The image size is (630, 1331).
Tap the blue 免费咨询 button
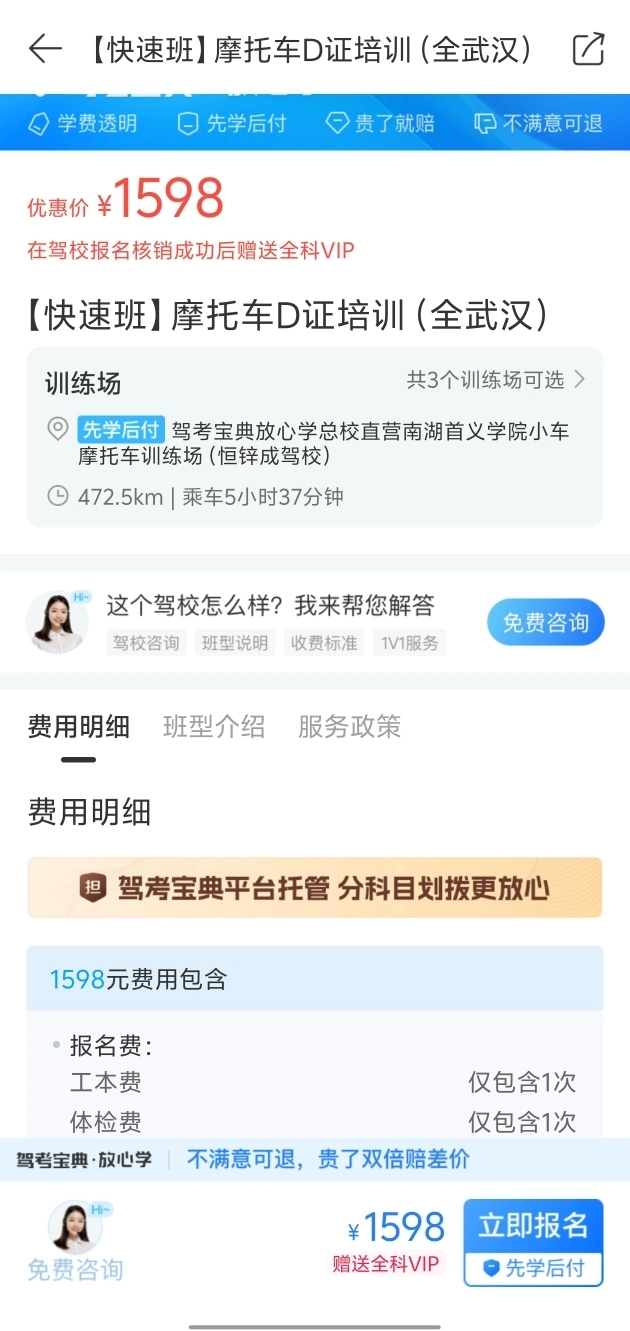pyautogui.click(x=545, y=623)
